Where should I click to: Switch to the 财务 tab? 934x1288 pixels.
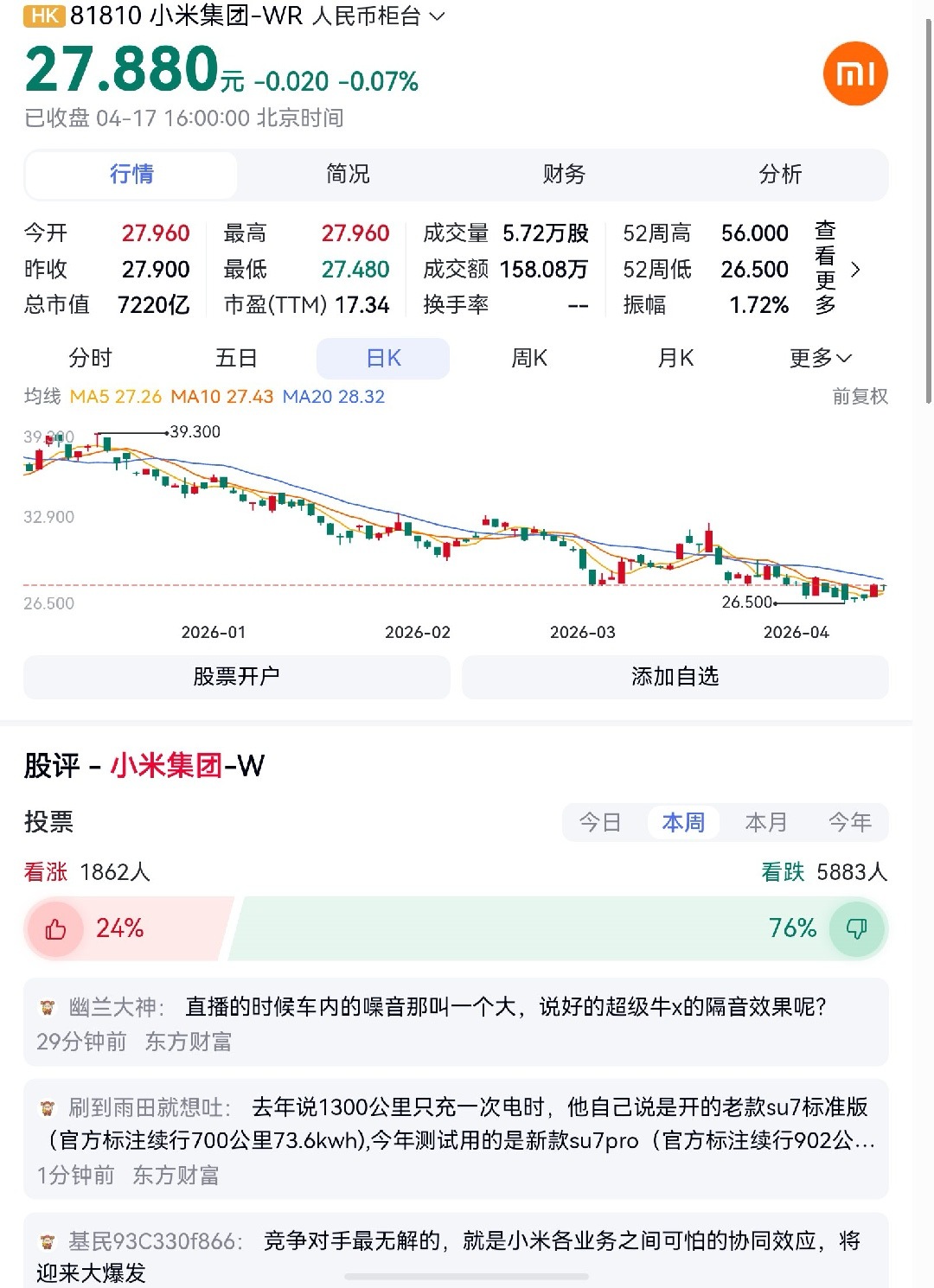tap(564, 175)
